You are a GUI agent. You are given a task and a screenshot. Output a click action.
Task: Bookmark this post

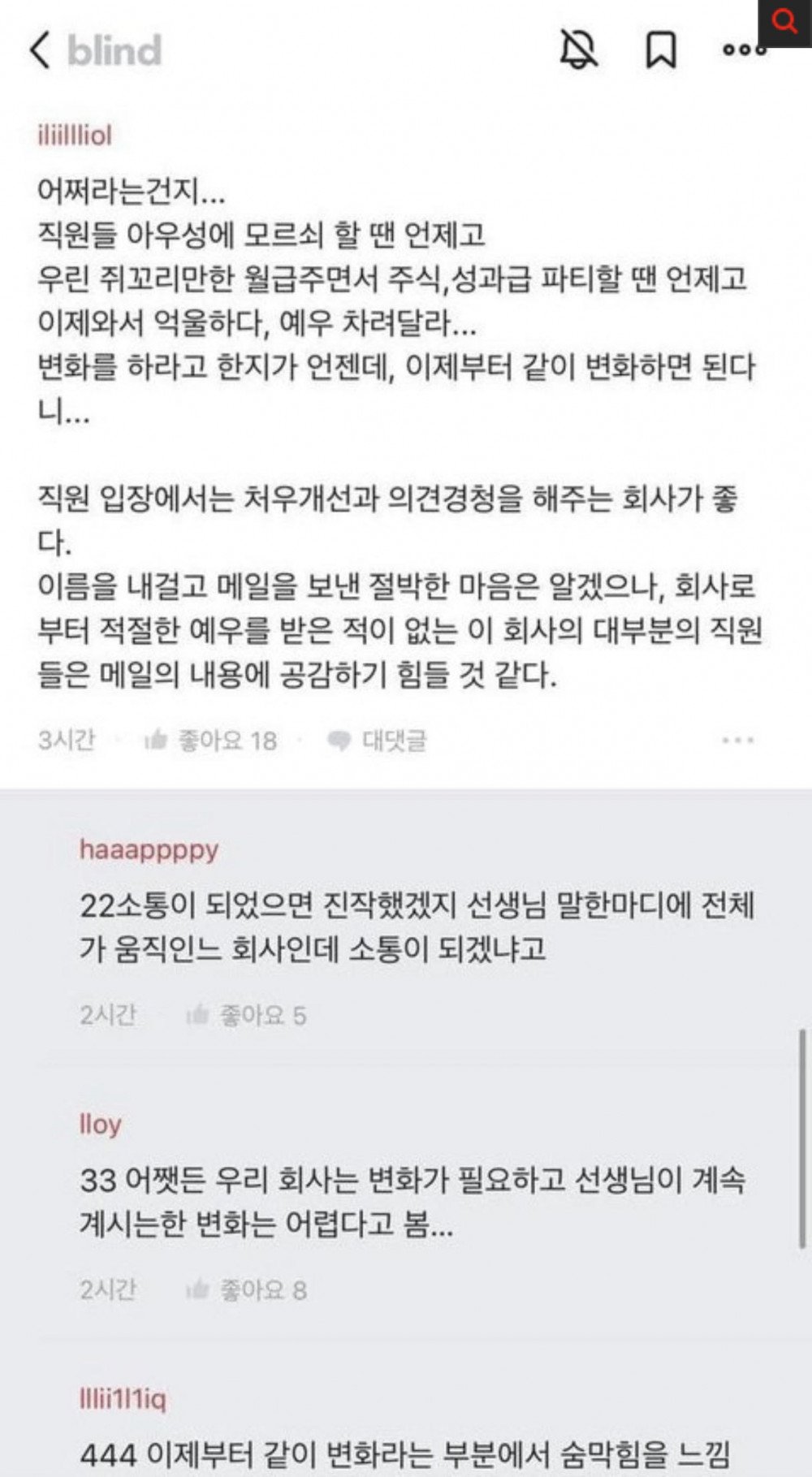click(x=660, y=50)
